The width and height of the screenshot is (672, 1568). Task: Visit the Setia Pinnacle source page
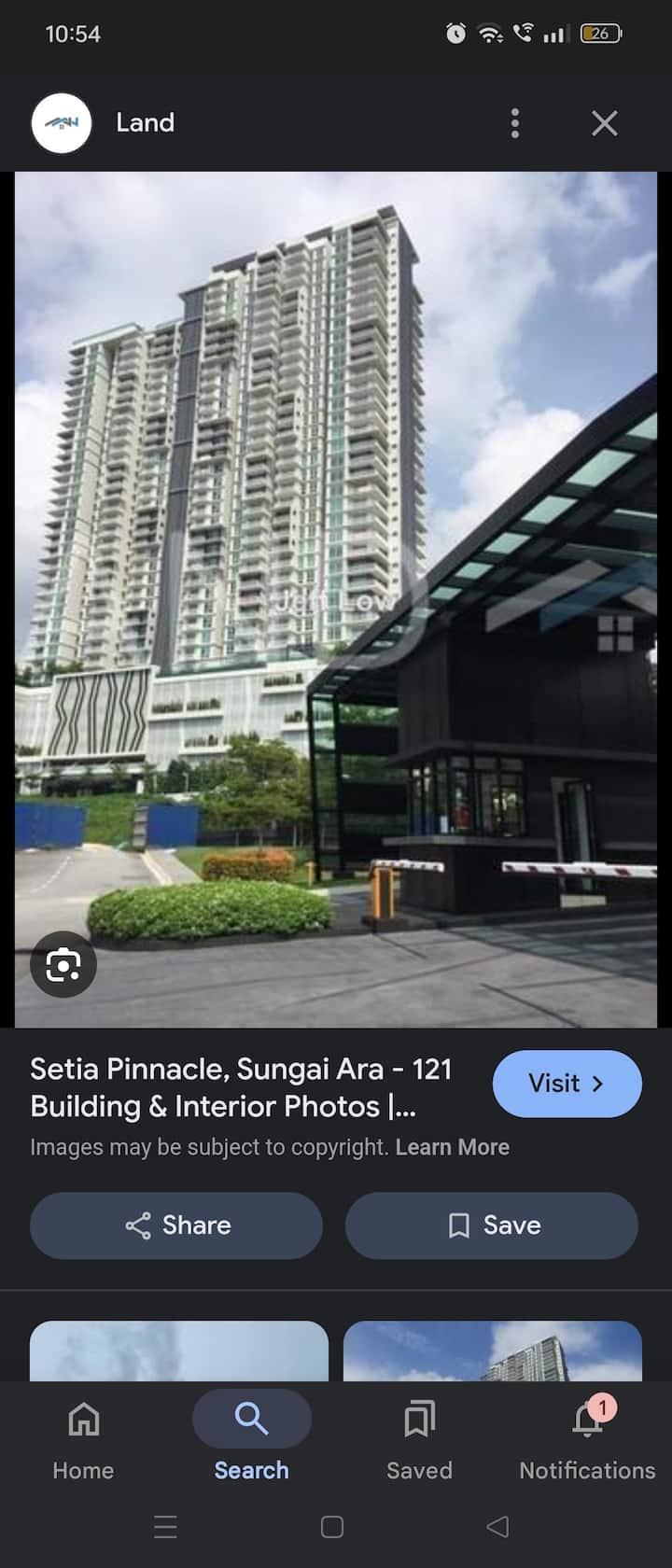567,1084
